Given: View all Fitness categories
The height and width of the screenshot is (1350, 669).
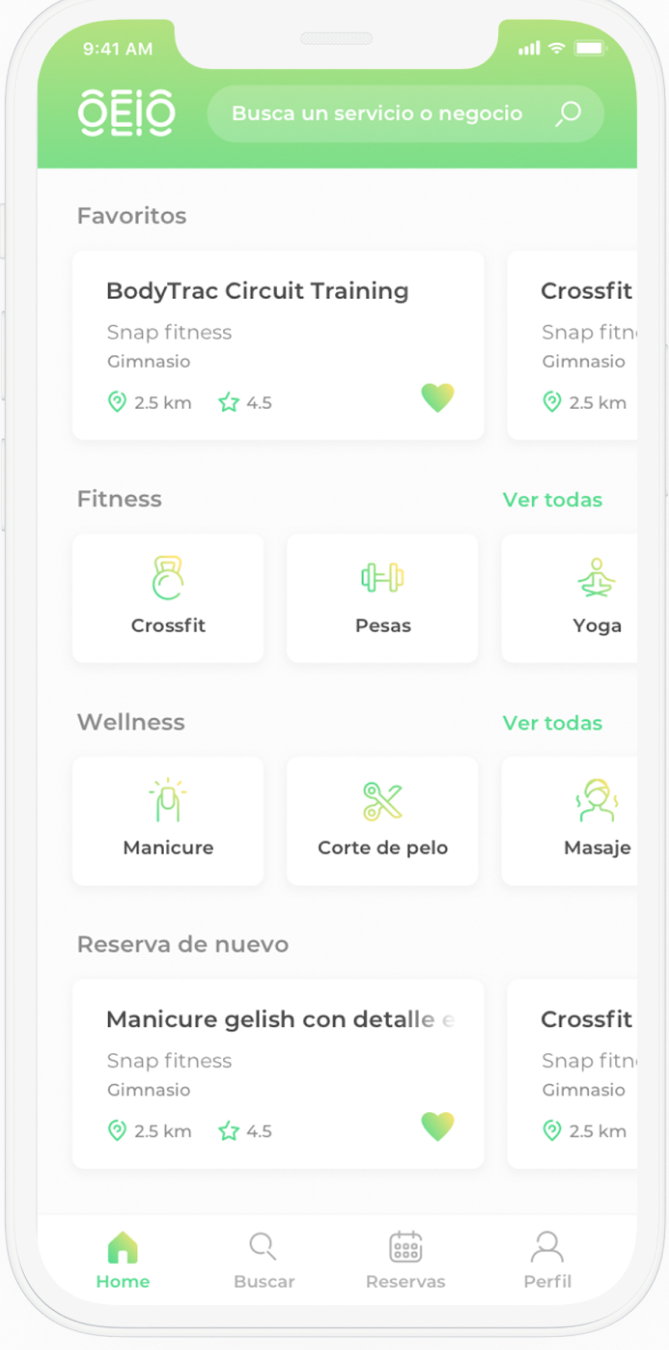Looking at the screenshot, I should 552,500.
